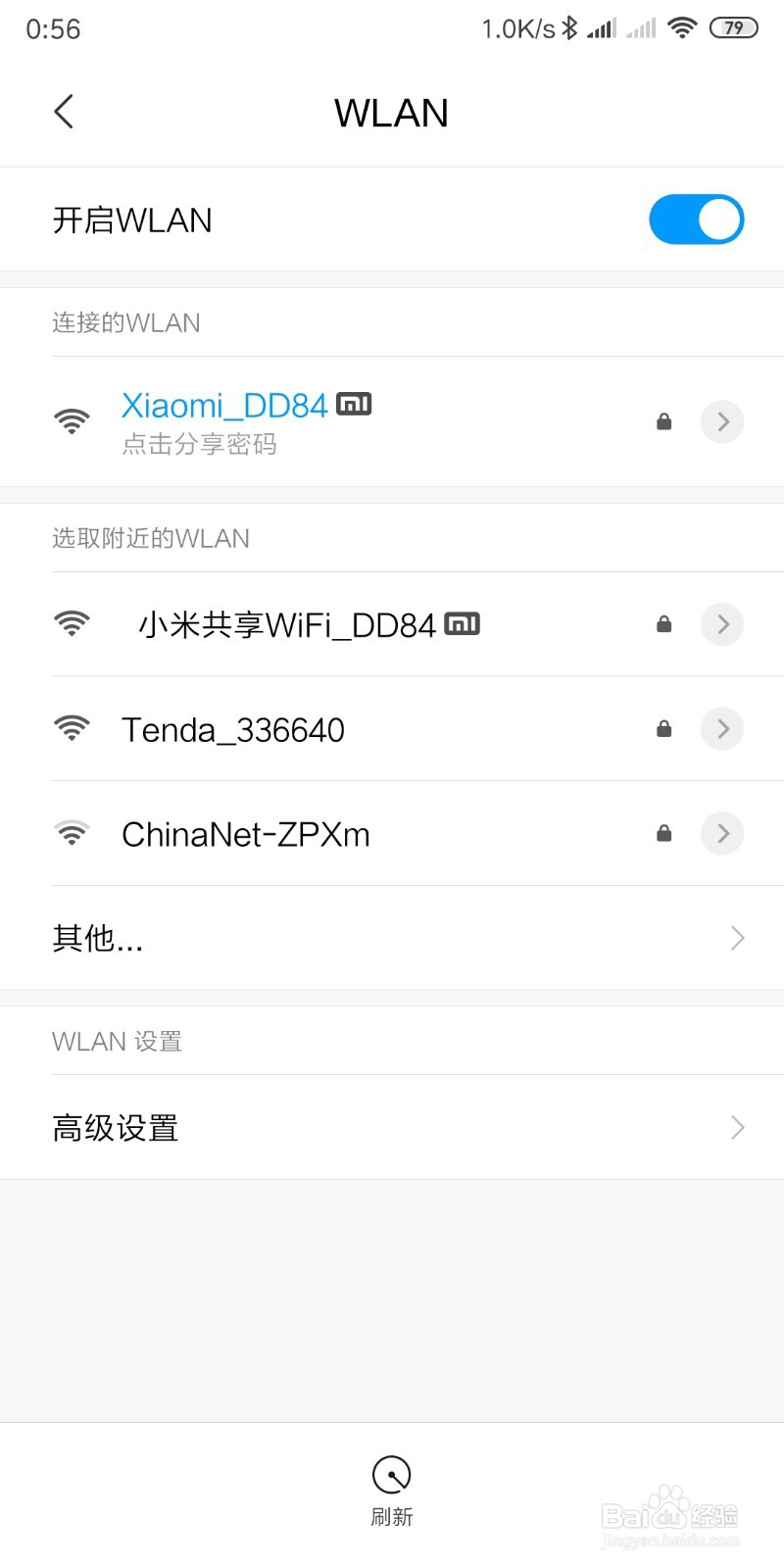Screen dimensions: 784x1568
Task: Tap the Mi logo beside 小米共享WiFi_DD84
Action: (x=463, y=623)
